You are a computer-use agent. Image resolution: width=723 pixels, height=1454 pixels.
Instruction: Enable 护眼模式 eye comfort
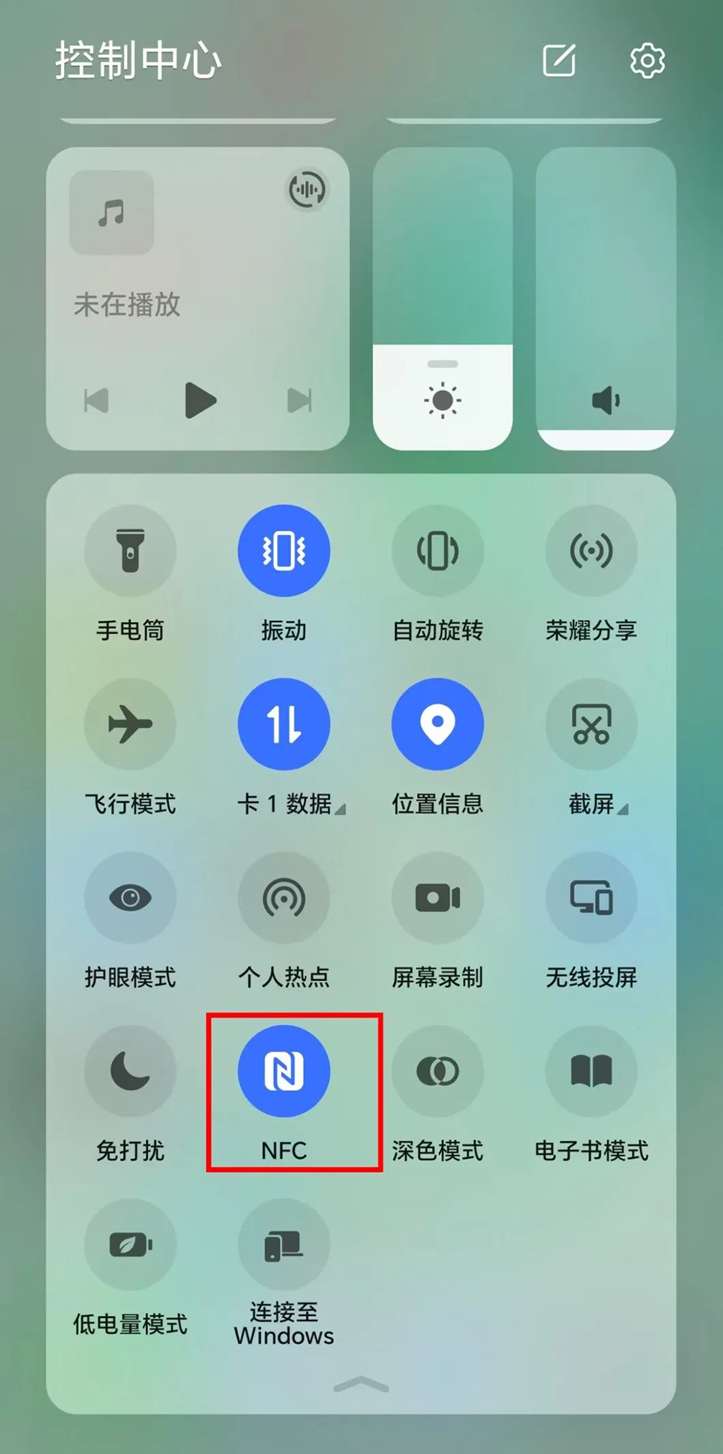130,898
